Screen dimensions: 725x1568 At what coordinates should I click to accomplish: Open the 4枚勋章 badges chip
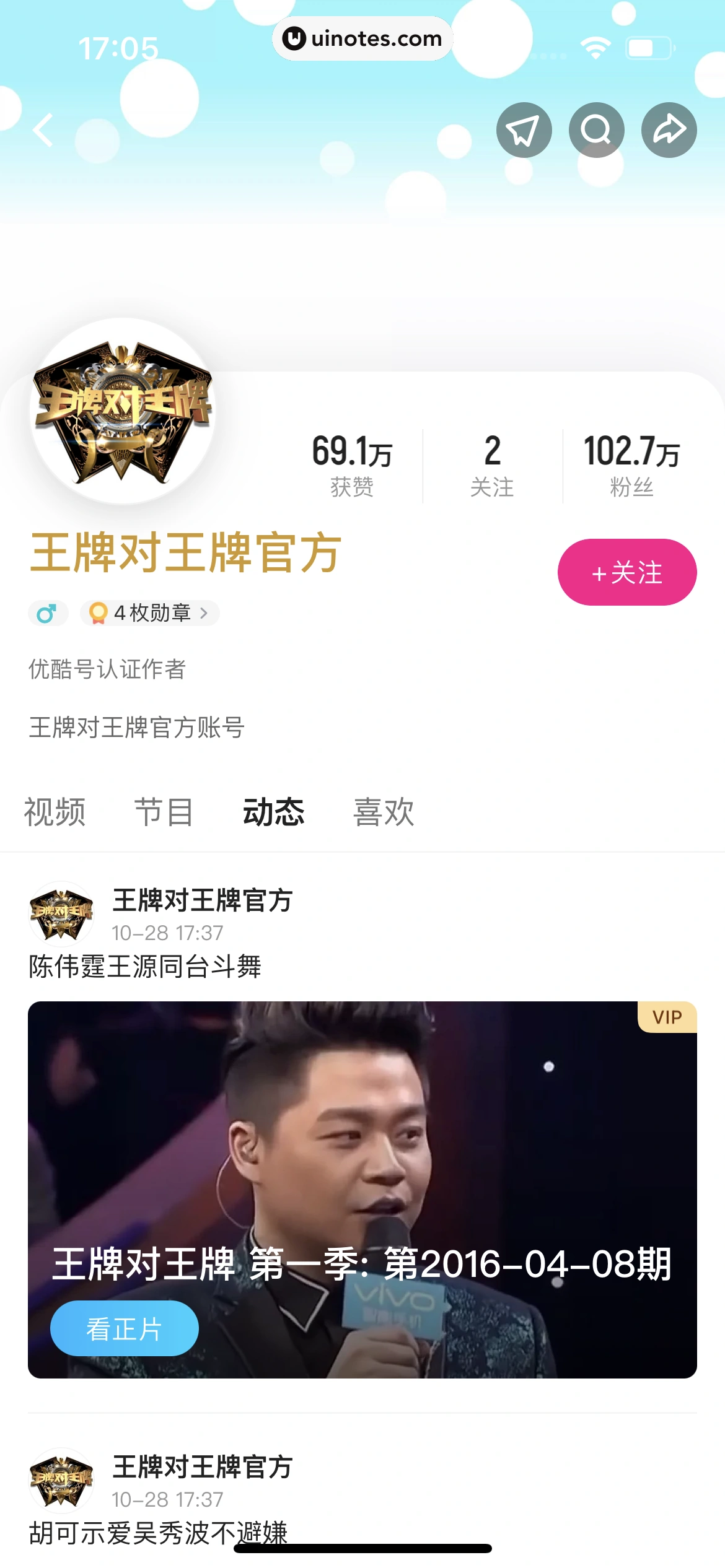(150, 613)
